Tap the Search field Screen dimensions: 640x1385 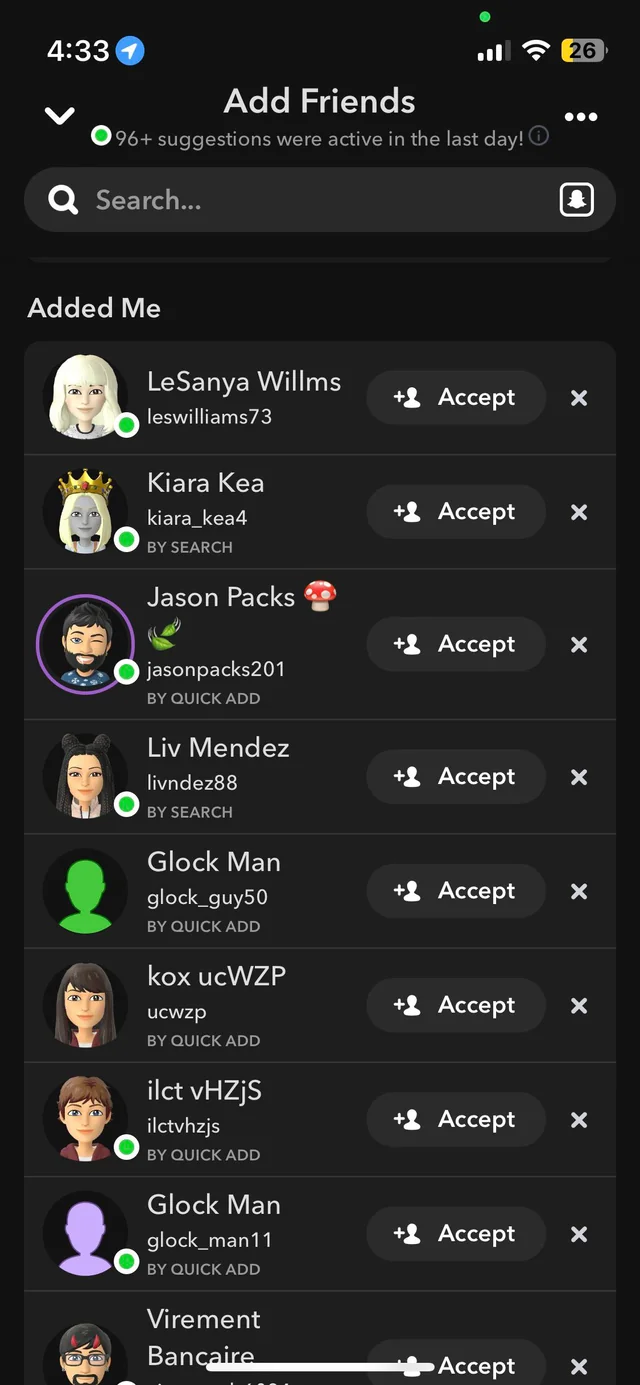coord(300,200)
